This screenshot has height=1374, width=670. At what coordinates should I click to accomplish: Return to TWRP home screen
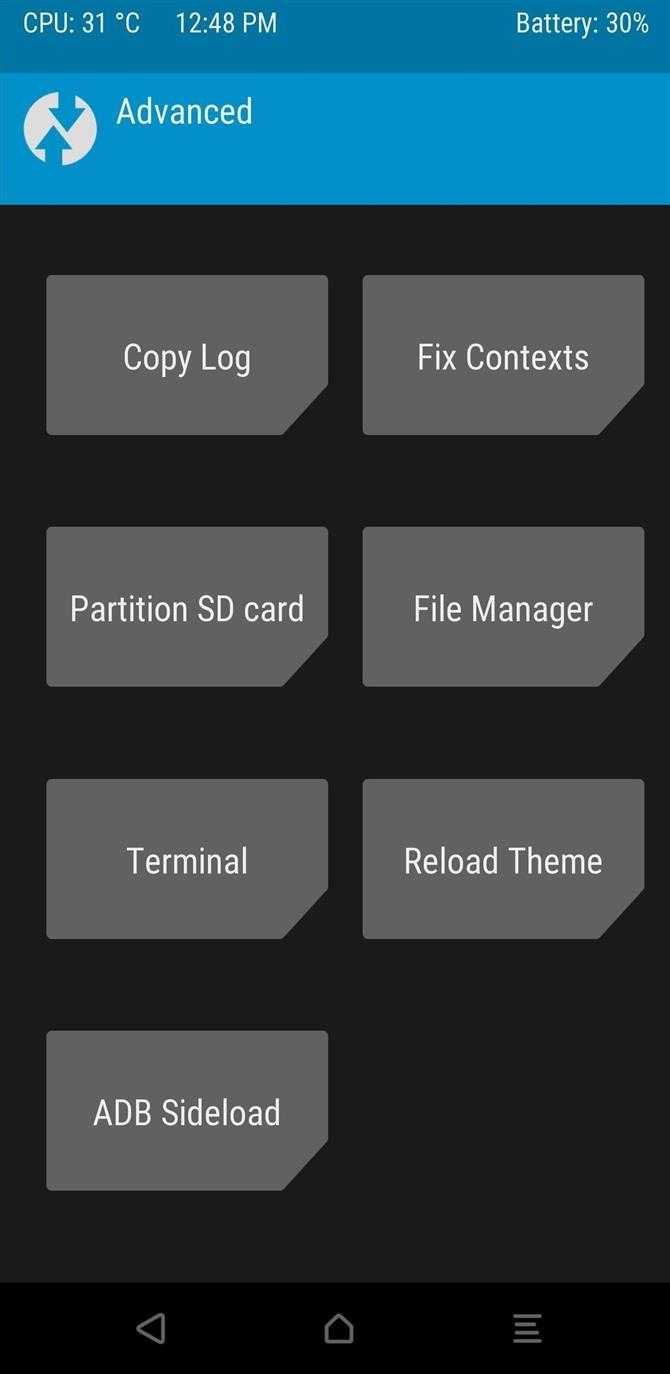click(x=339, y=1328)
